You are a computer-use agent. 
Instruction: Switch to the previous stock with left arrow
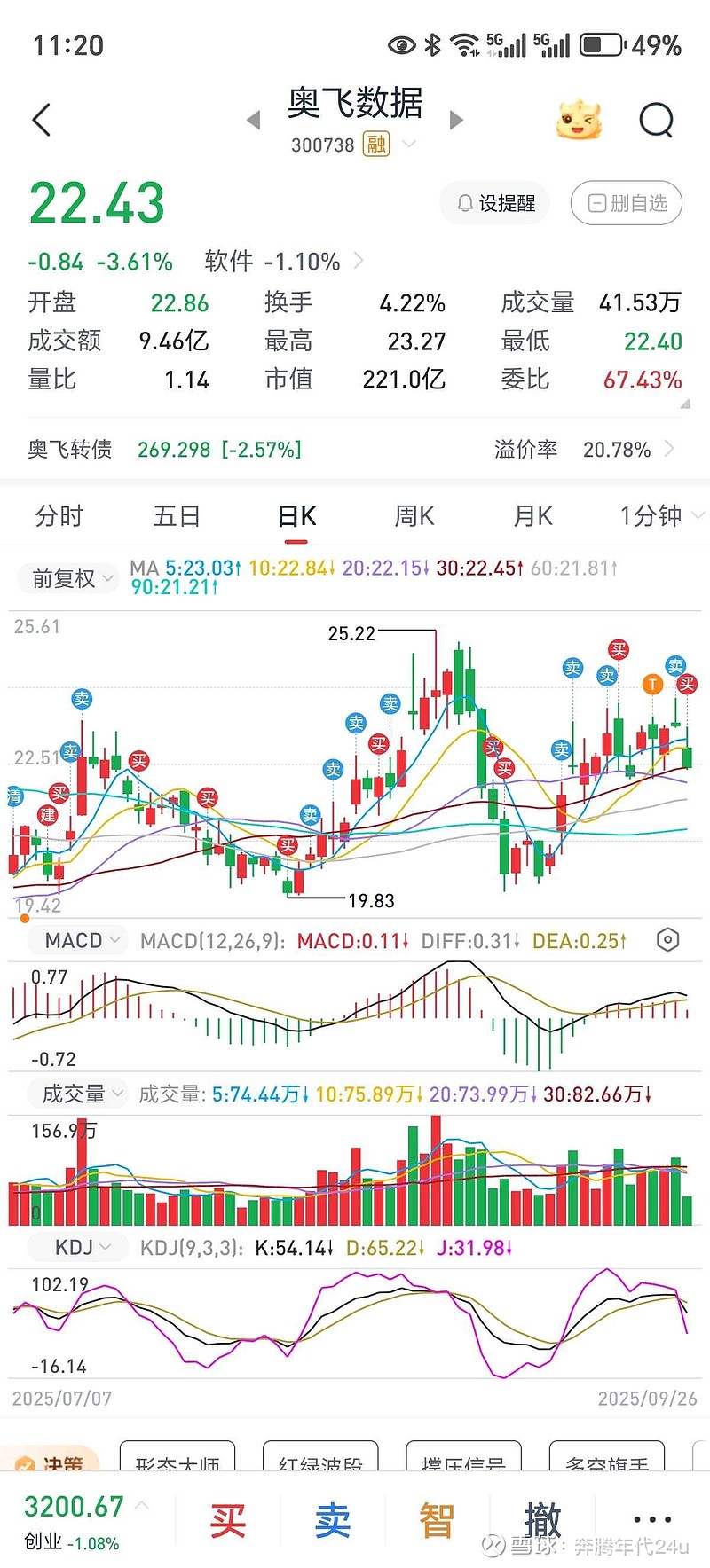point(254,120)
